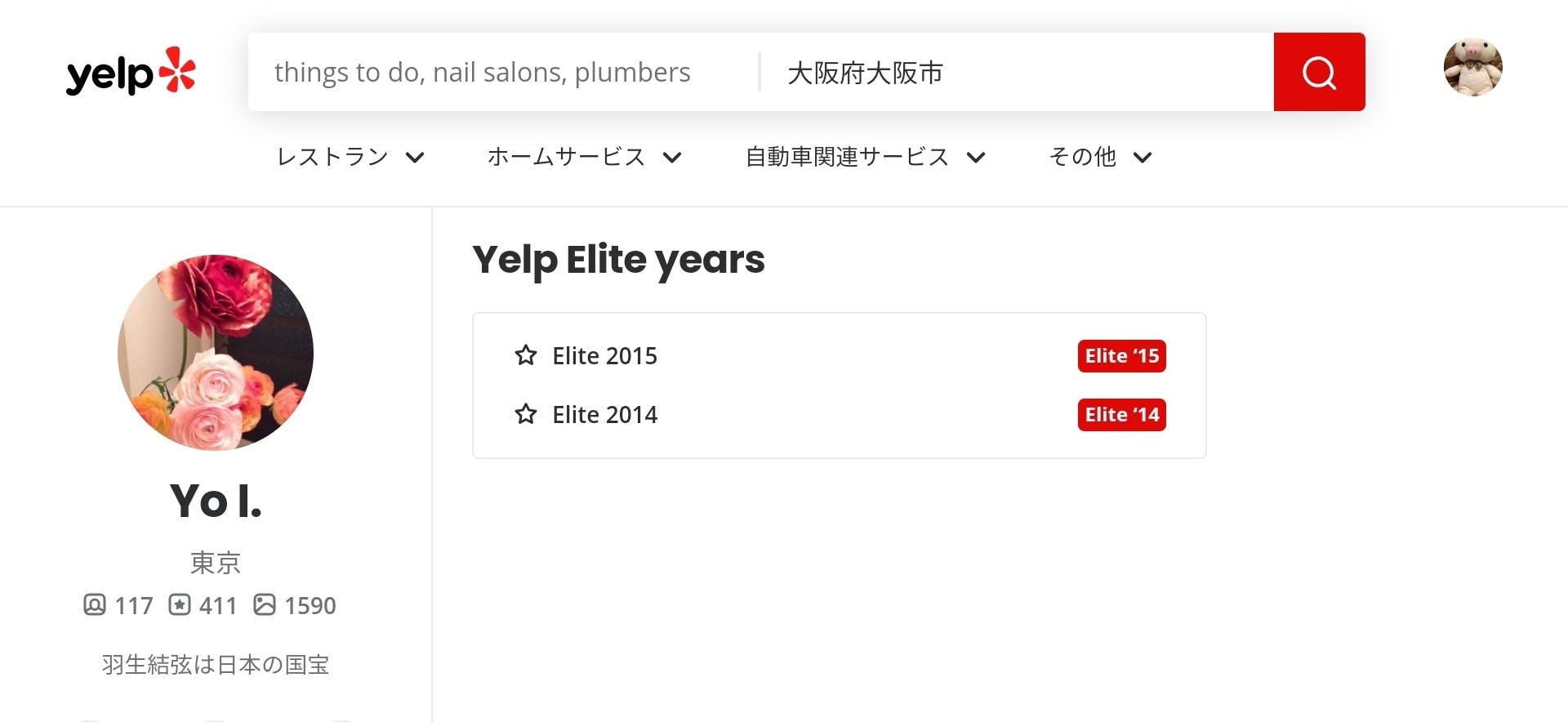Expand the レストラン dropdown

click(x=350, y=157)
